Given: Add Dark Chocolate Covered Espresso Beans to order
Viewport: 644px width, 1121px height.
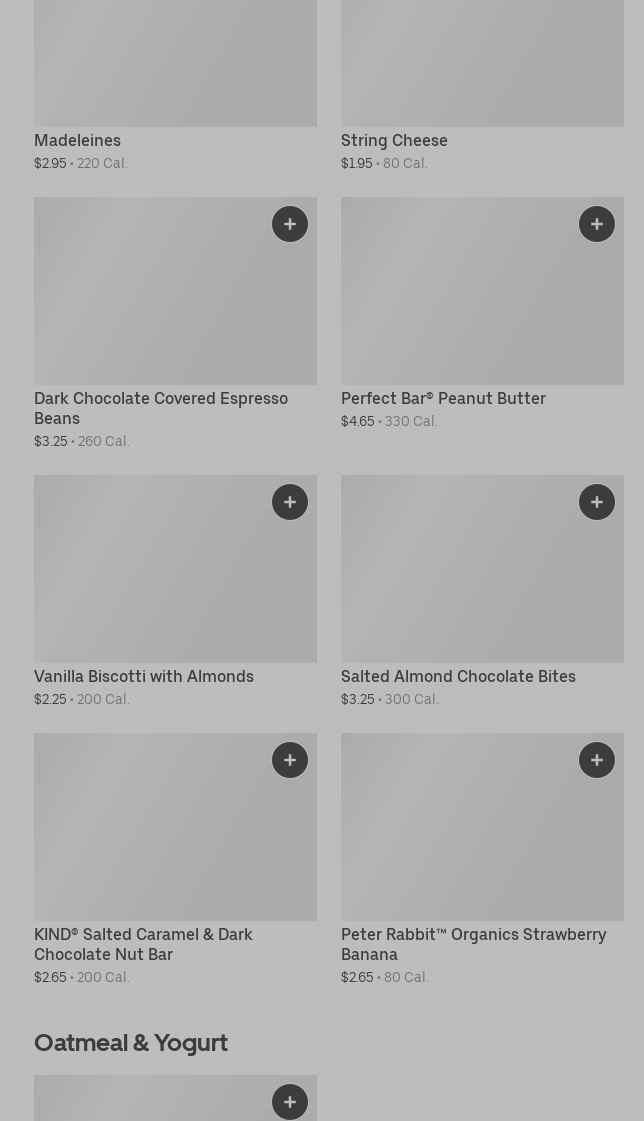Looking at the screenshot, I should coord(289,224).
